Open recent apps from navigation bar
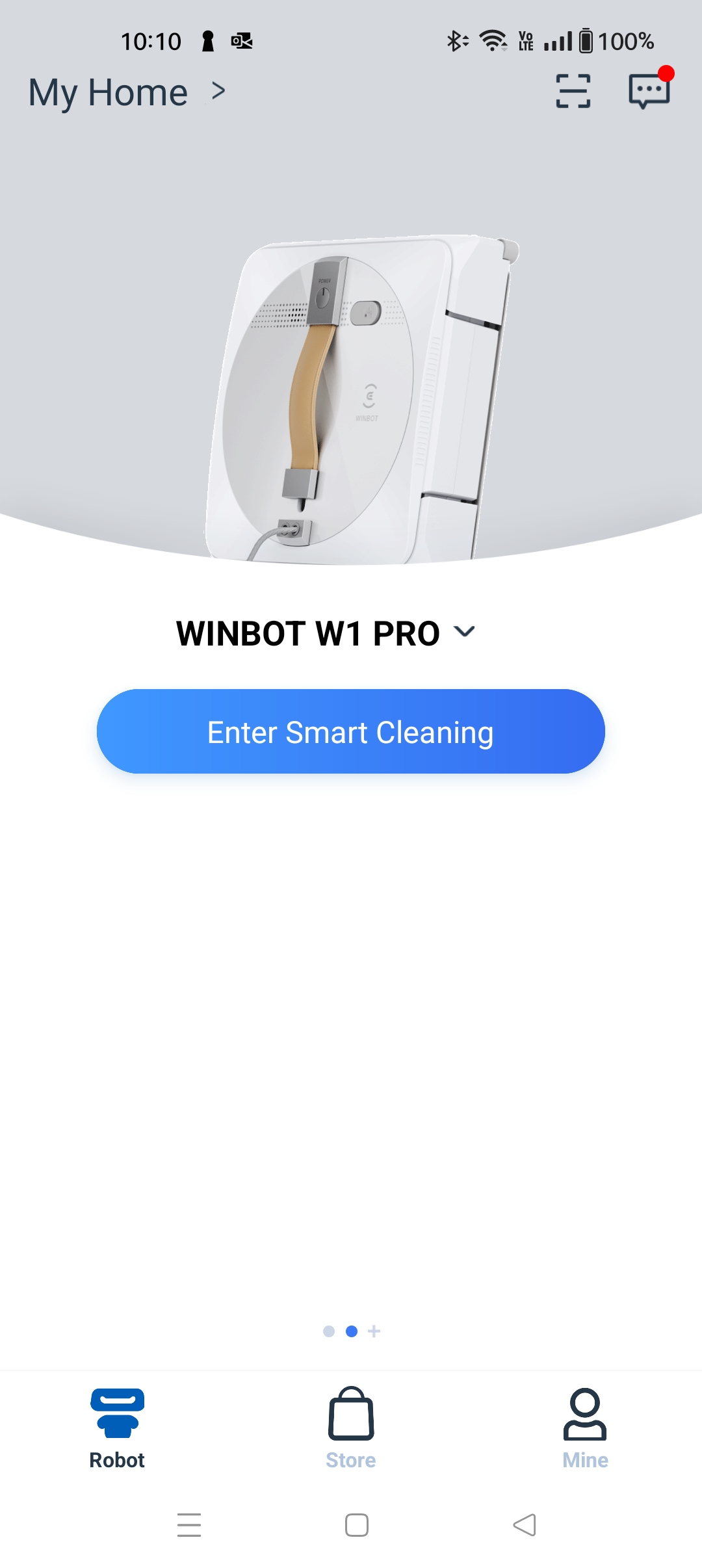 [x=189, y=1525]
